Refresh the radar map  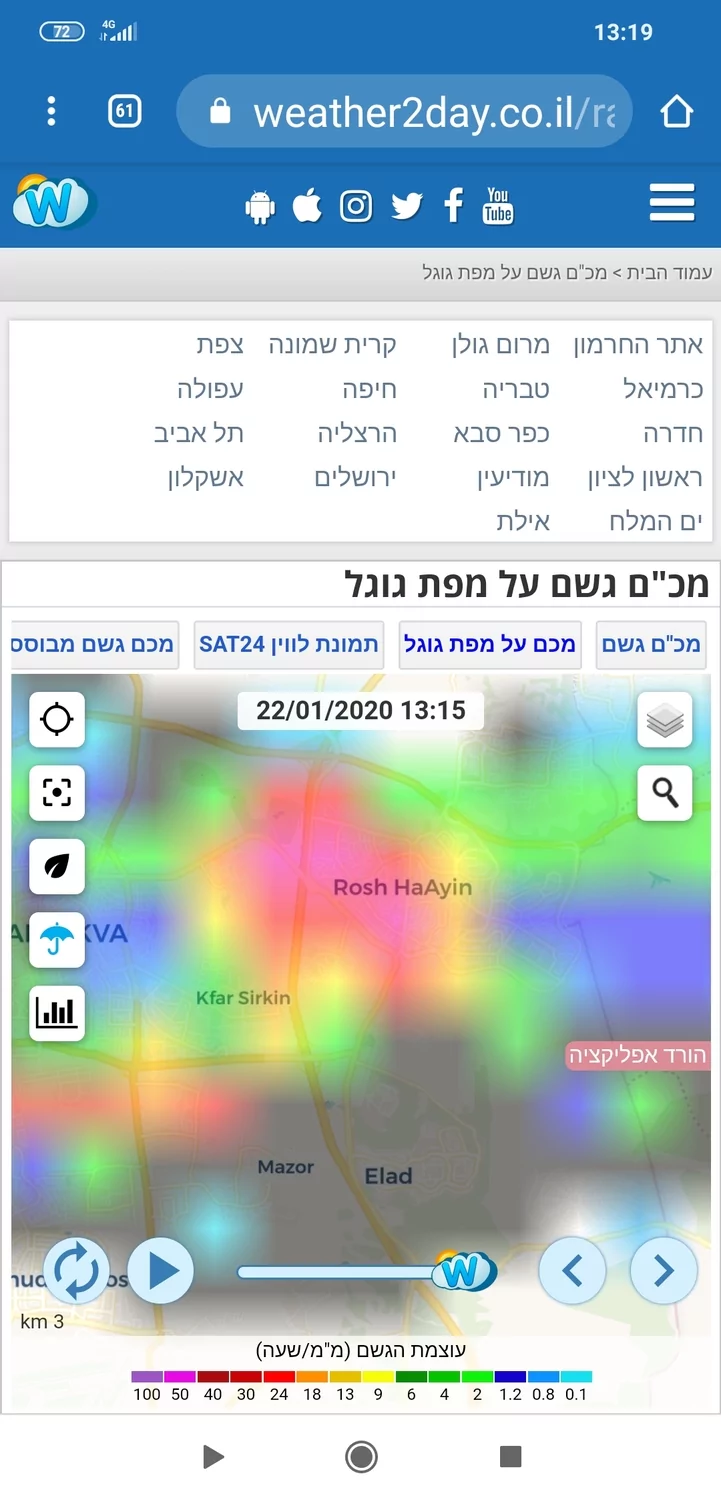(76, 1270)
